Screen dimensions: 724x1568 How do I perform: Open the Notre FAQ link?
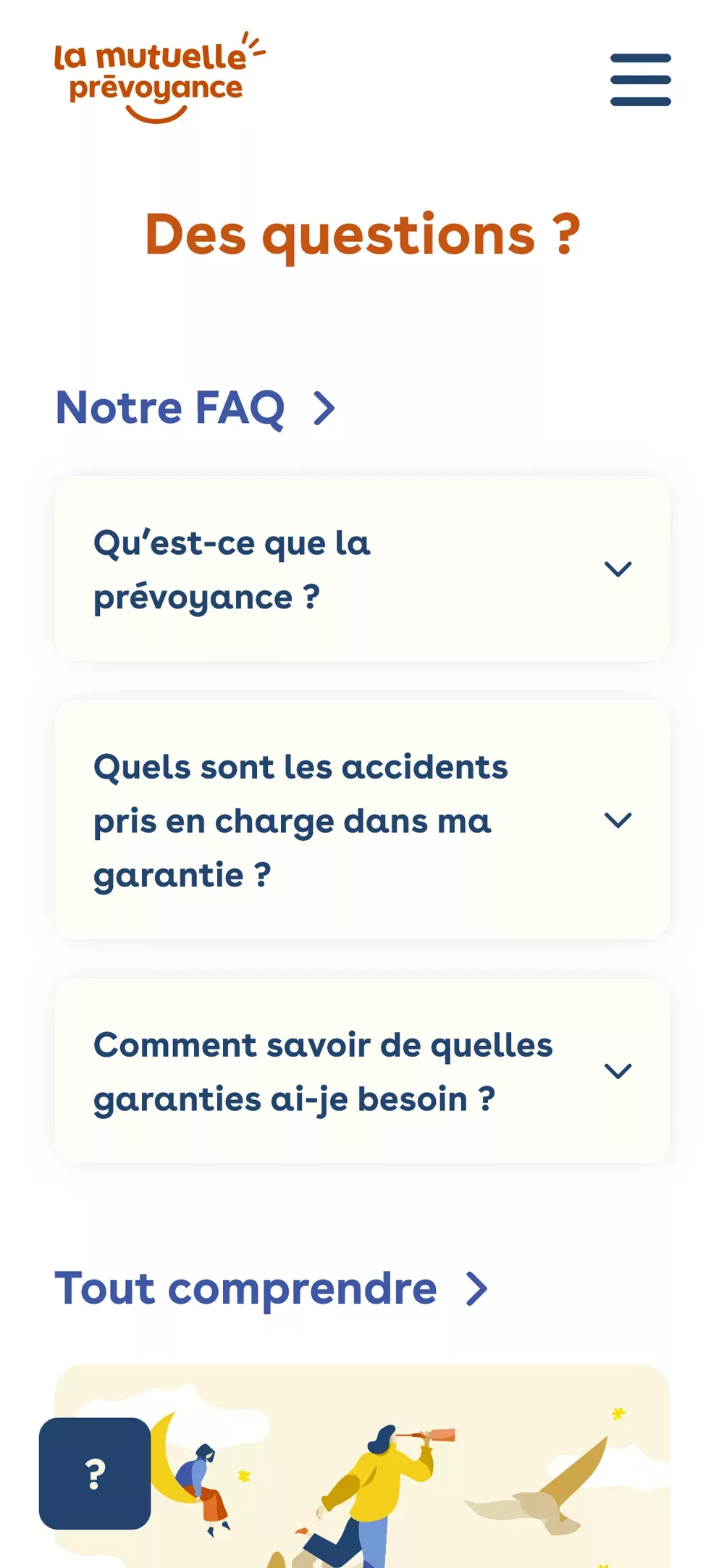click(x=195, y=408)
